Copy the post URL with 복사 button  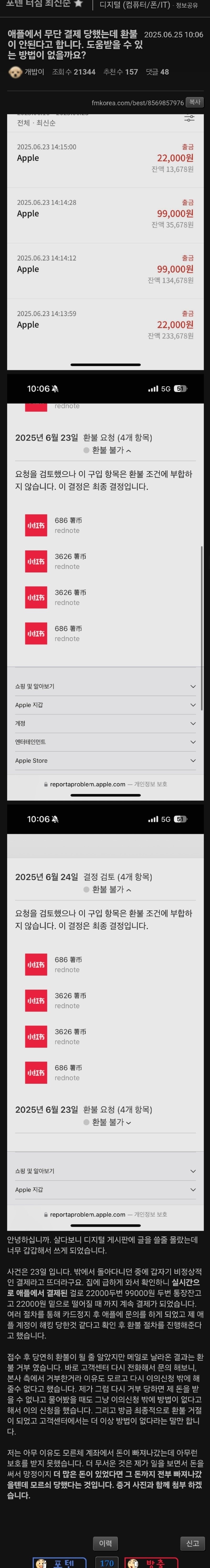point(194,102)
